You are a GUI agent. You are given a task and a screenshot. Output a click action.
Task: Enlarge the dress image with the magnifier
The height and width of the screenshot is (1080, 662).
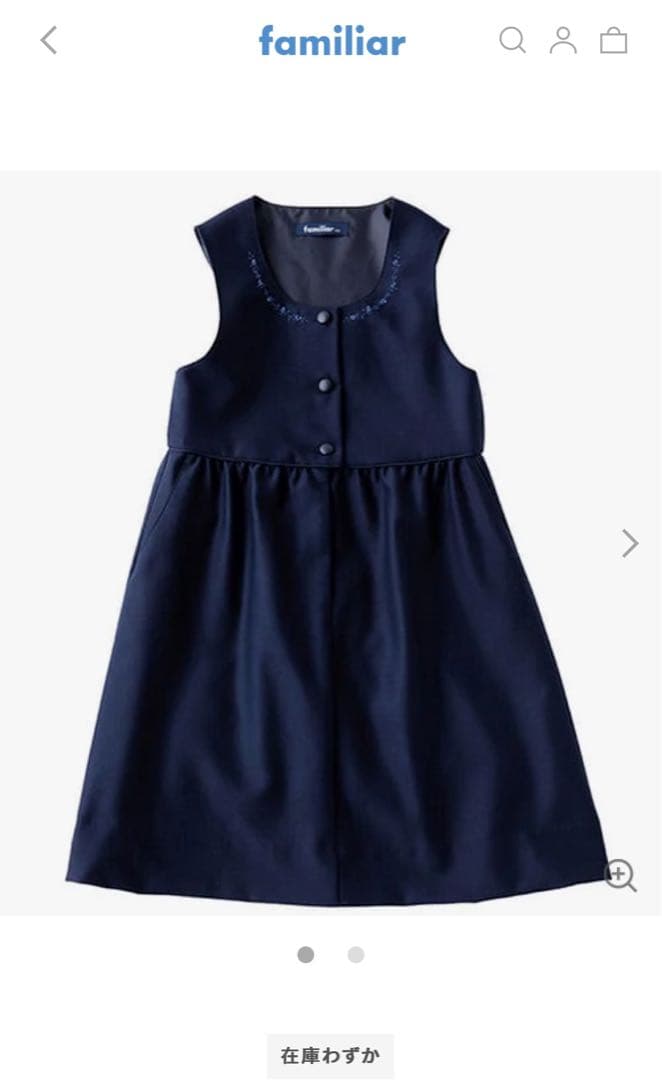point(620,875)
